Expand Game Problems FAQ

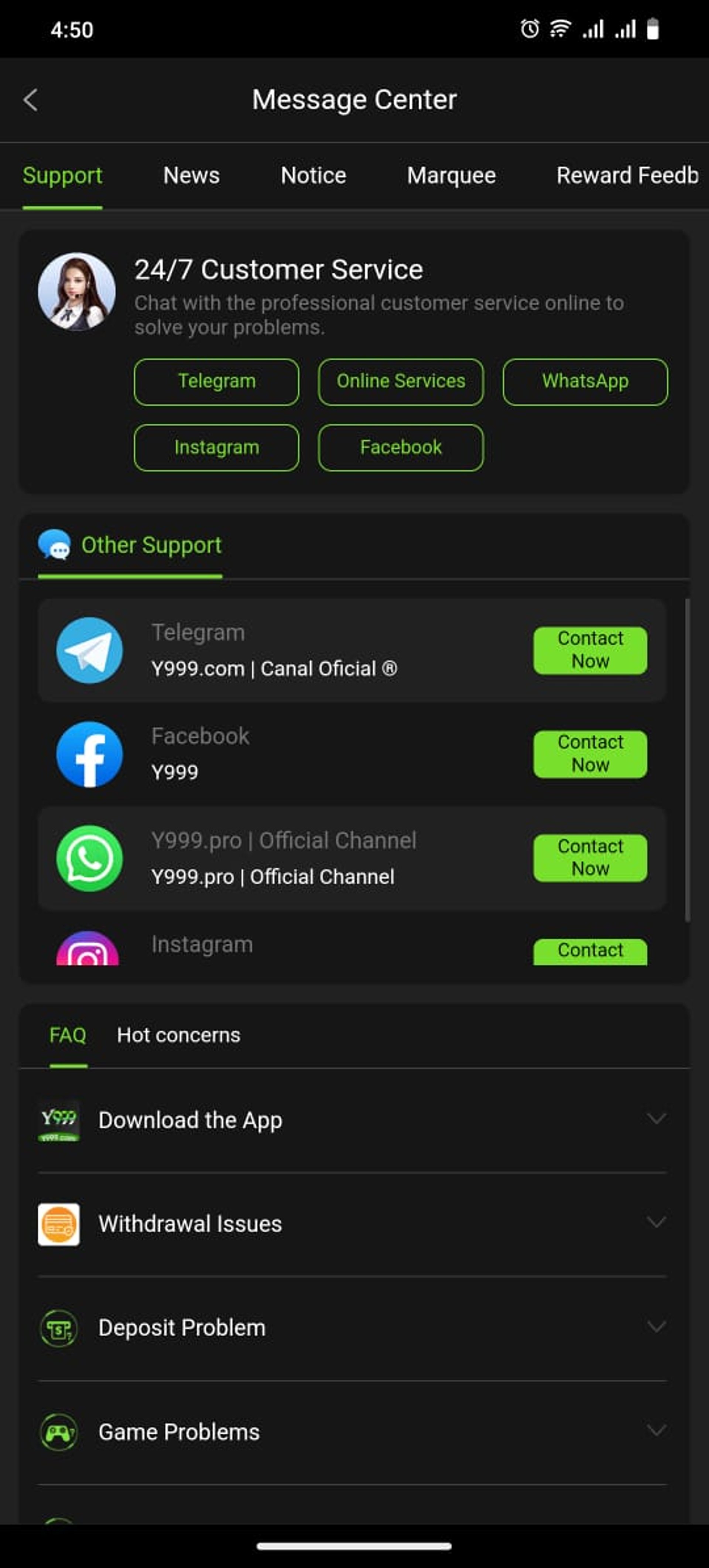click(352, 1432)
